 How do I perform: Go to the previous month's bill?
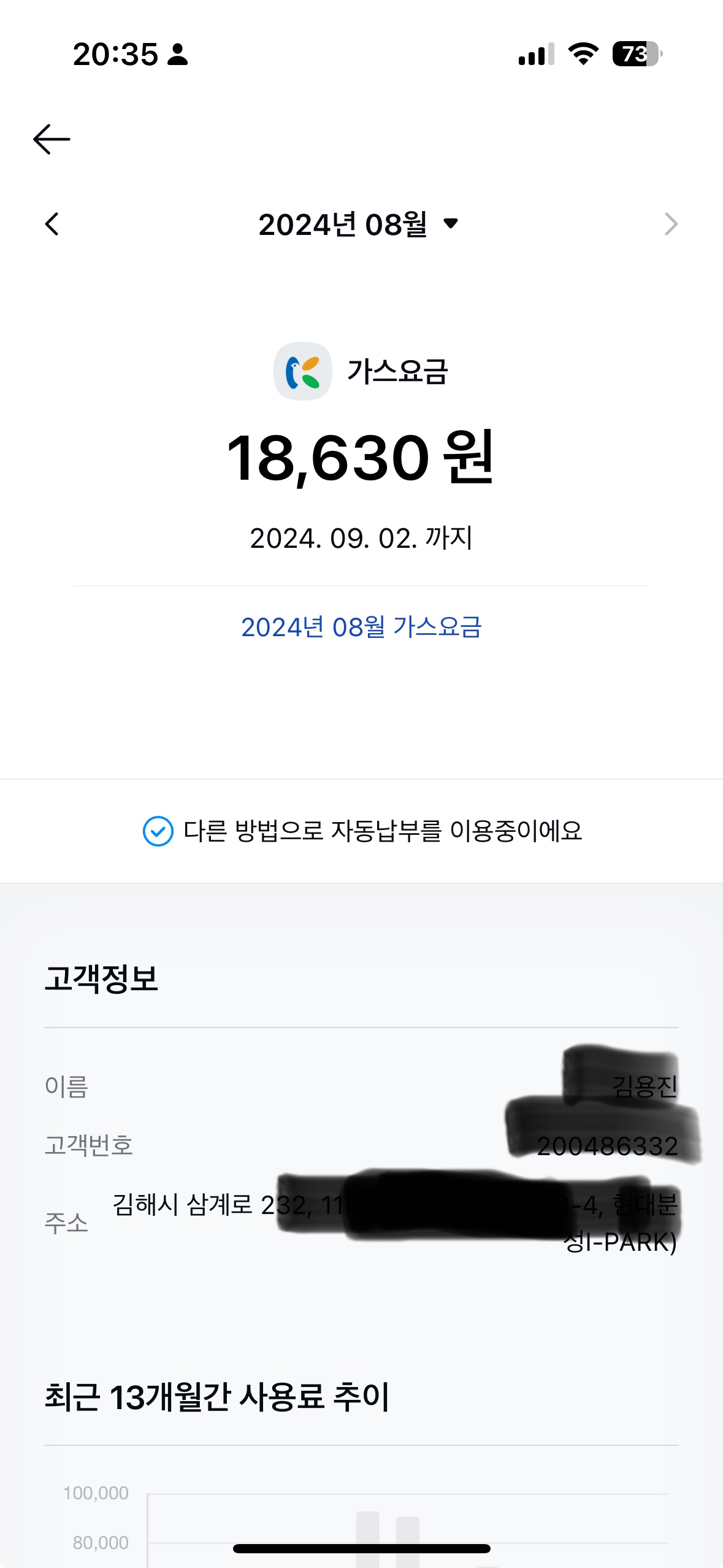tap(53, 225)
